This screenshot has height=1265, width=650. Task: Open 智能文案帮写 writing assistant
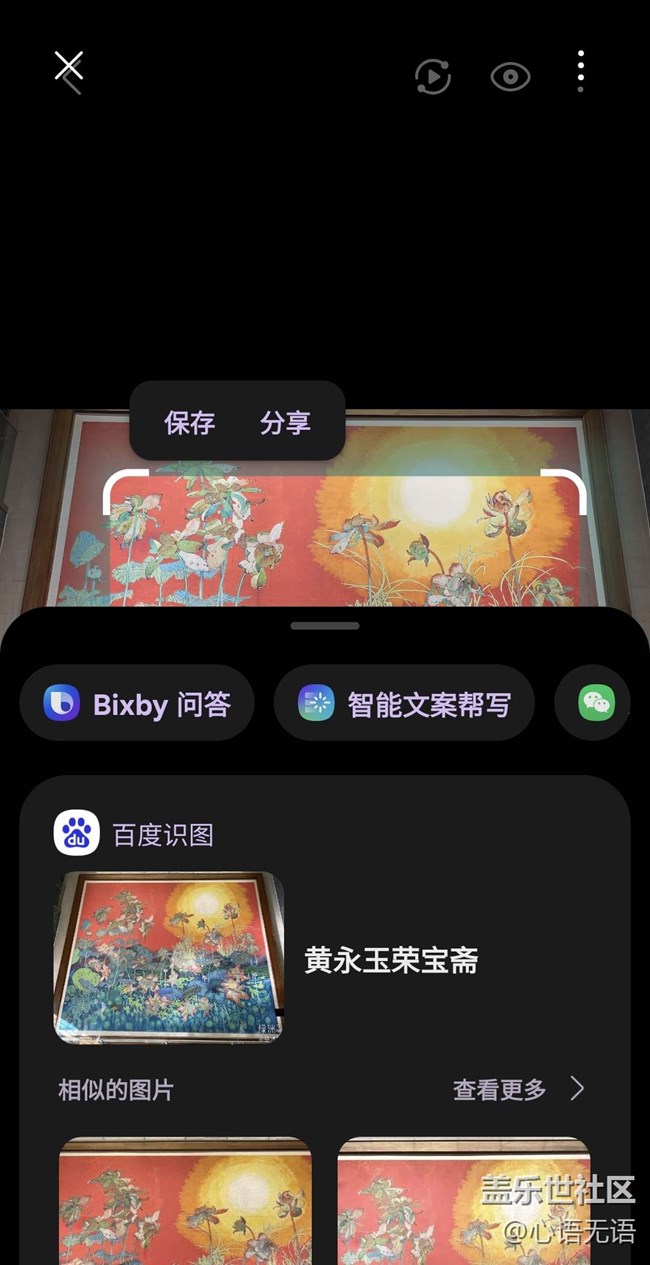point(404,704)
